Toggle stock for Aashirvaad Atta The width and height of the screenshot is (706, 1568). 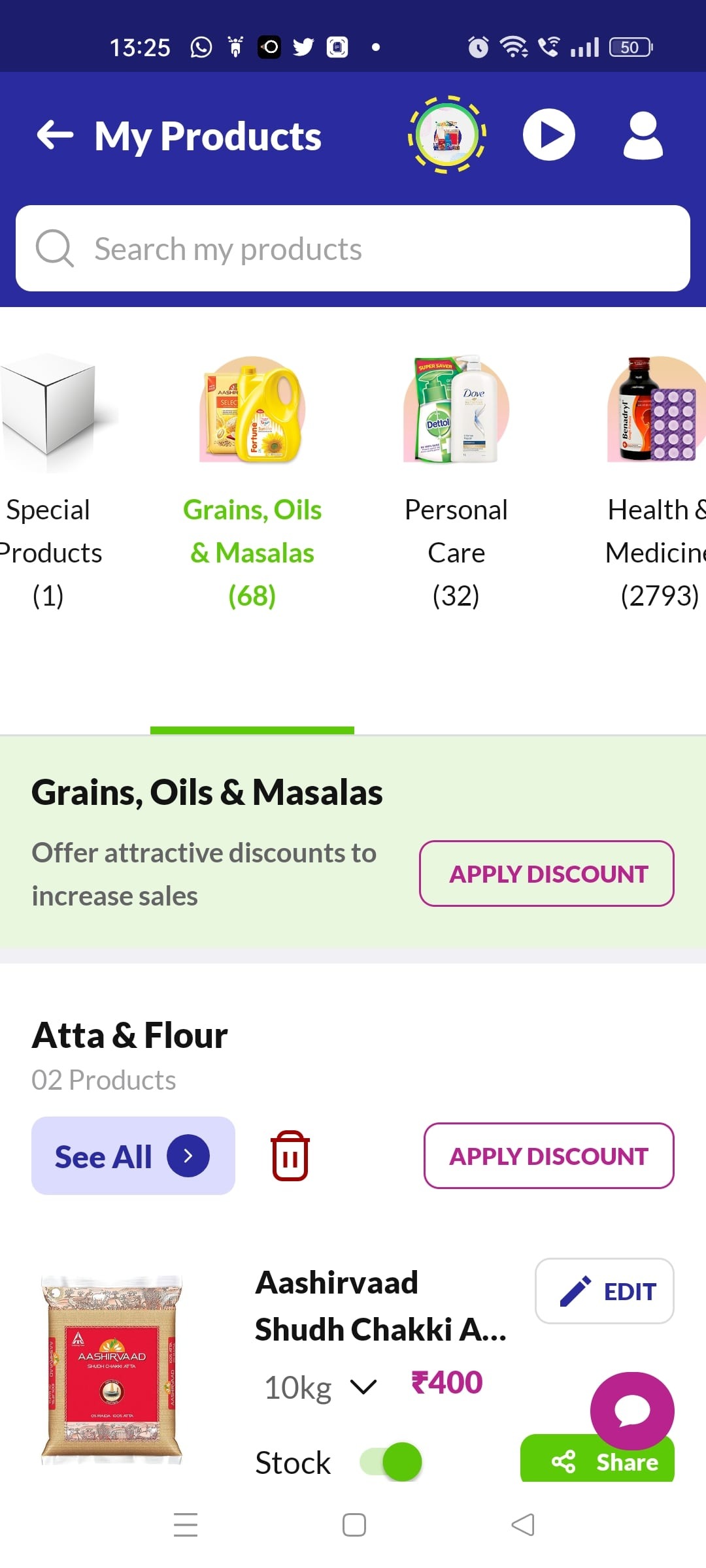click(392, 1462)
